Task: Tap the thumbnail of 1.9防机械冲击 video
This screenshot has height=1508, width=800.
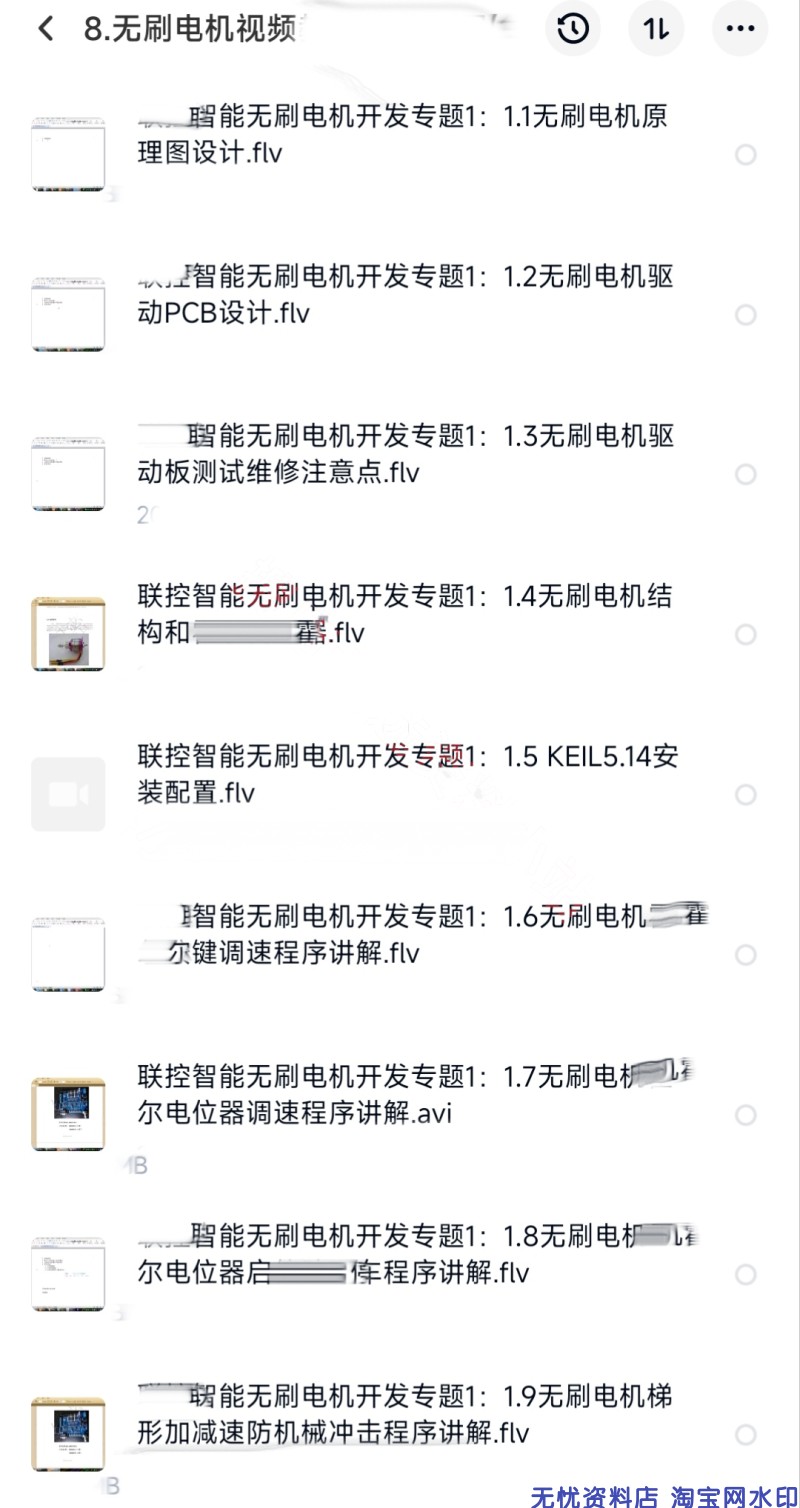Action: click(x=68, y=1432)
